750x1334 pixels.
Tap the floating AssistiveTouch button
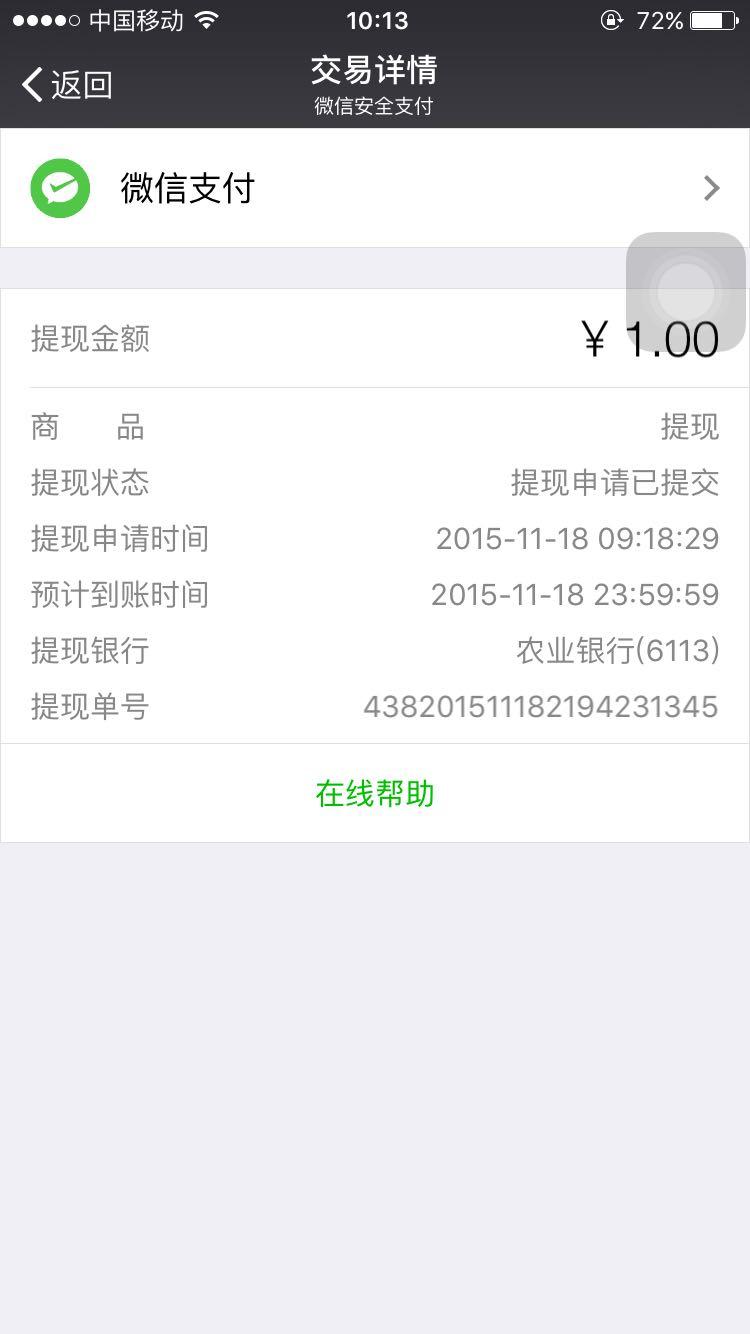[686, 292]
